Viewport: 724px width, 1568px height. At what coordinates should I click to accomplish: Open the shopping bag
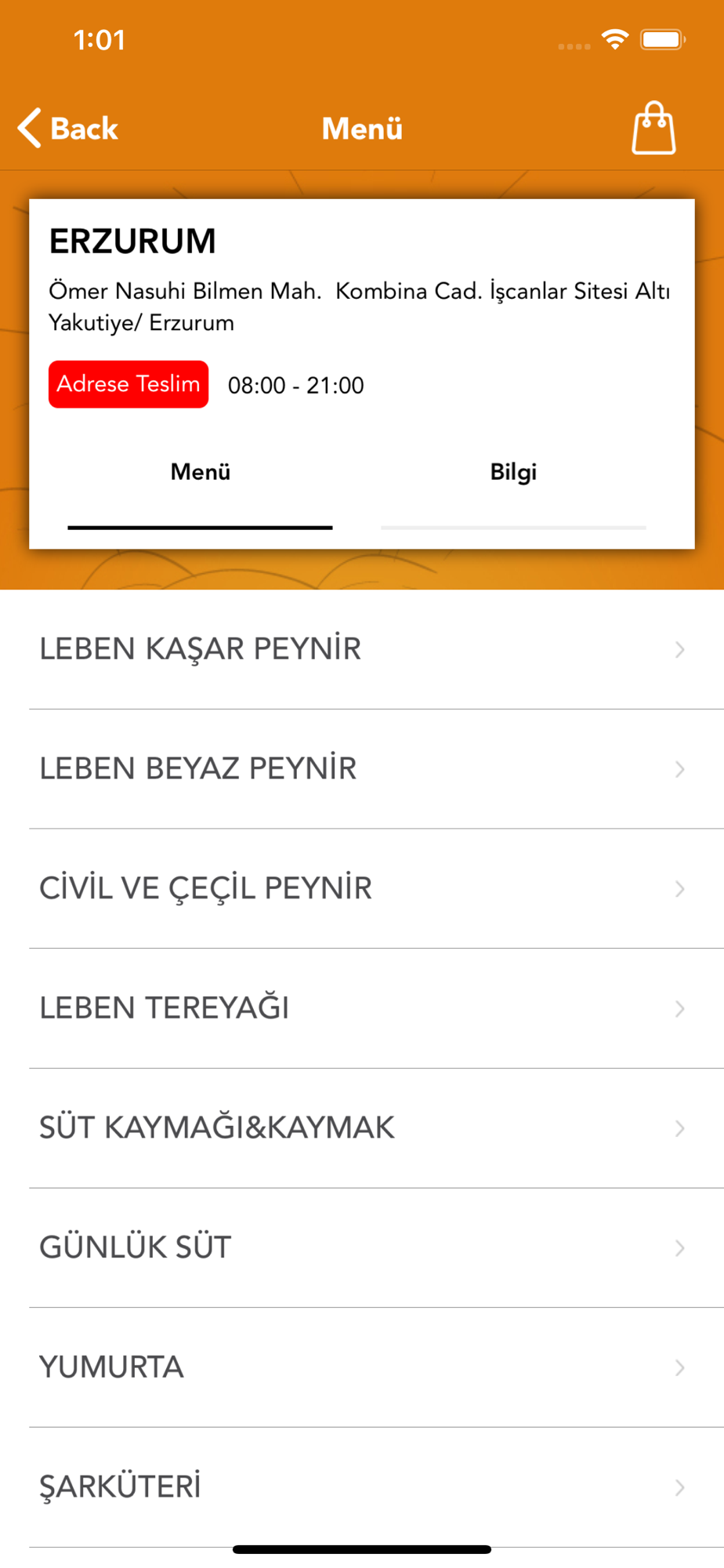[x=653, y=129]
